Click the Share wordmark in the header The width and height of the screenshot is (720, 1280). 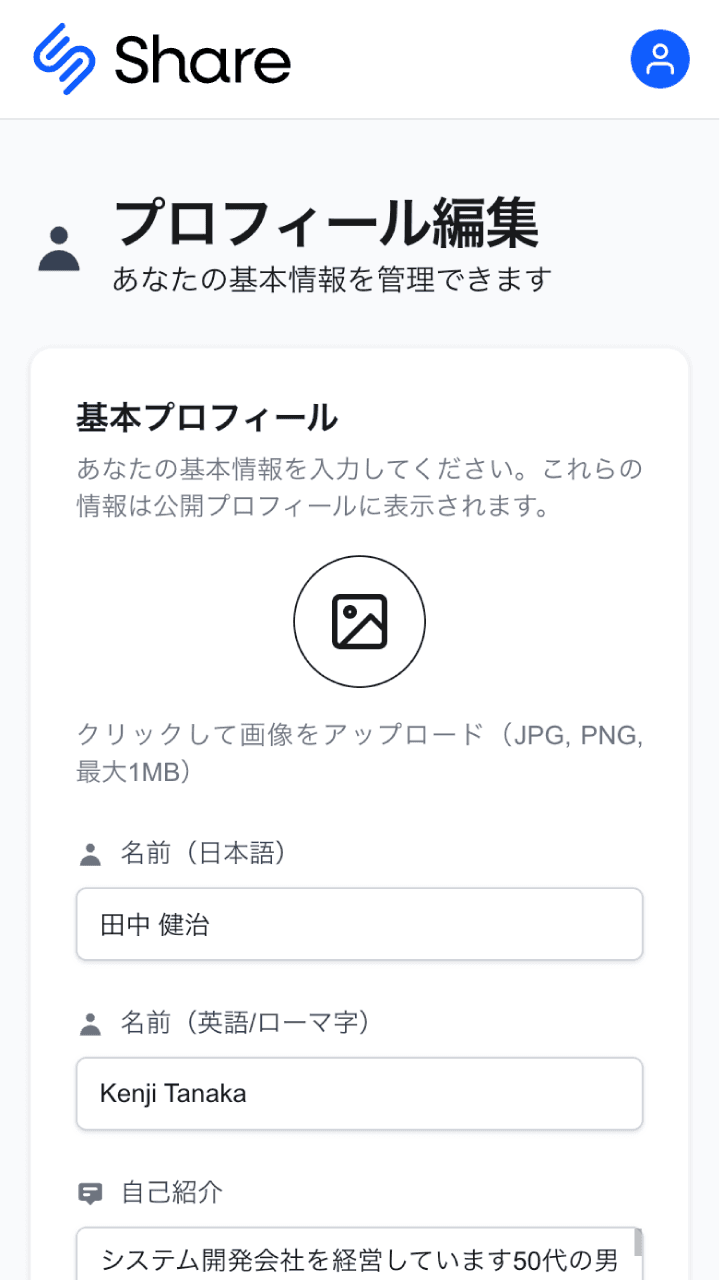pos(200,58)
